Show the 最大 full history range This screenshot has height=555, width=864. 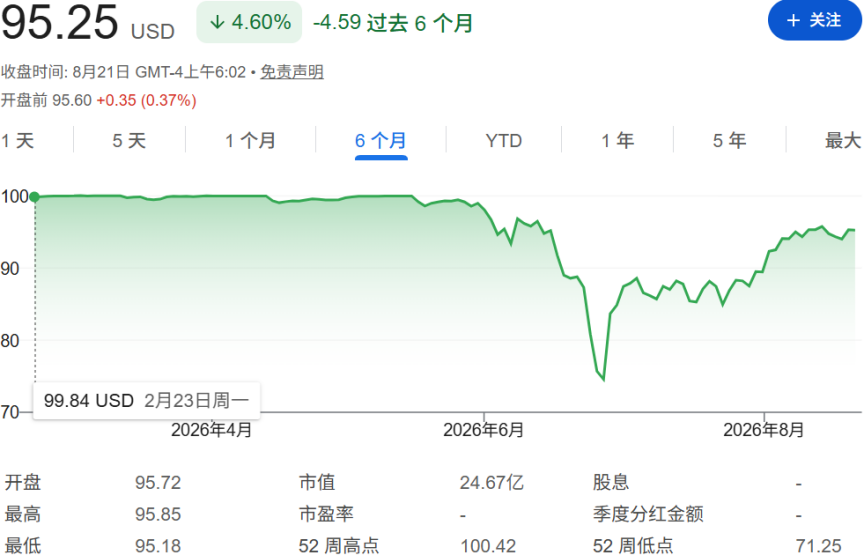pos(843,141)
